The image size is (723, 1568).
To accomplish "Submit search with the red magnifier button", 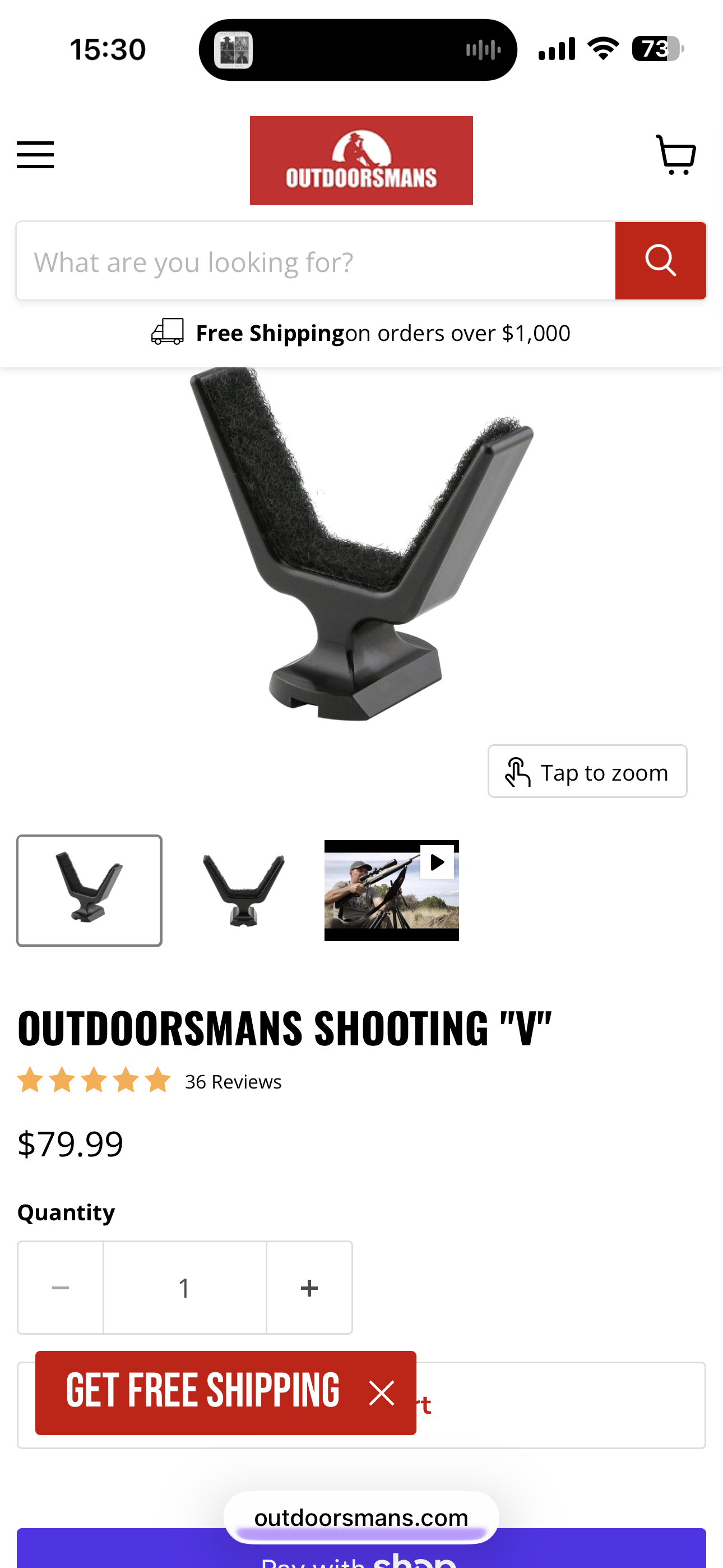I will coord(660,261).
